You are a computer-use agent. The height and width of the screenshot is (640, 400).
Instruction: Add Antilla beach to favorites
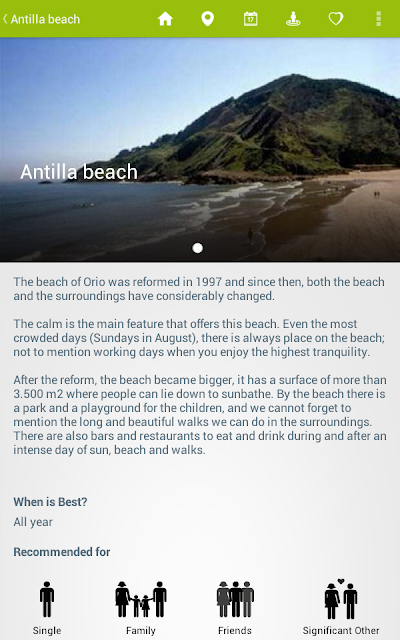click(x=336, y=19)
